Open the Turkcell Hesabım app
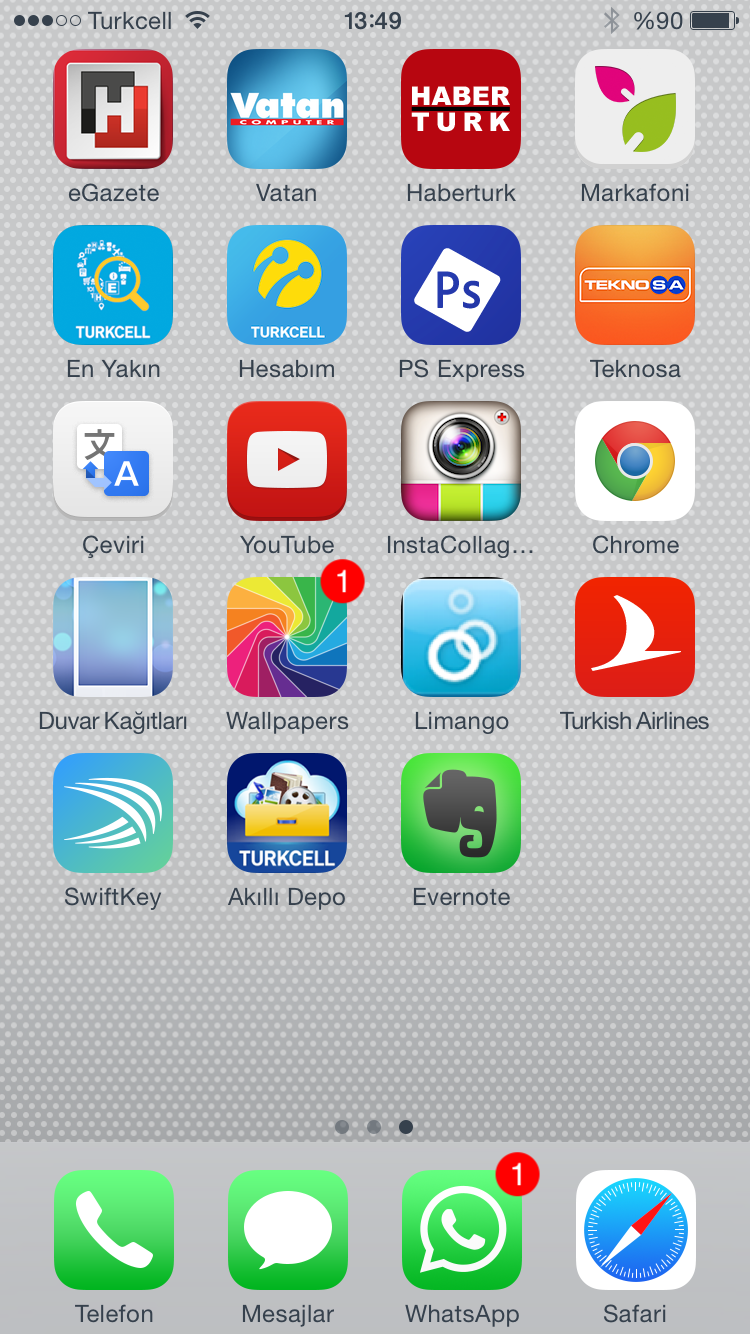Image resolution: width=750 pixels, height=1334 pixels. point(287,285)
